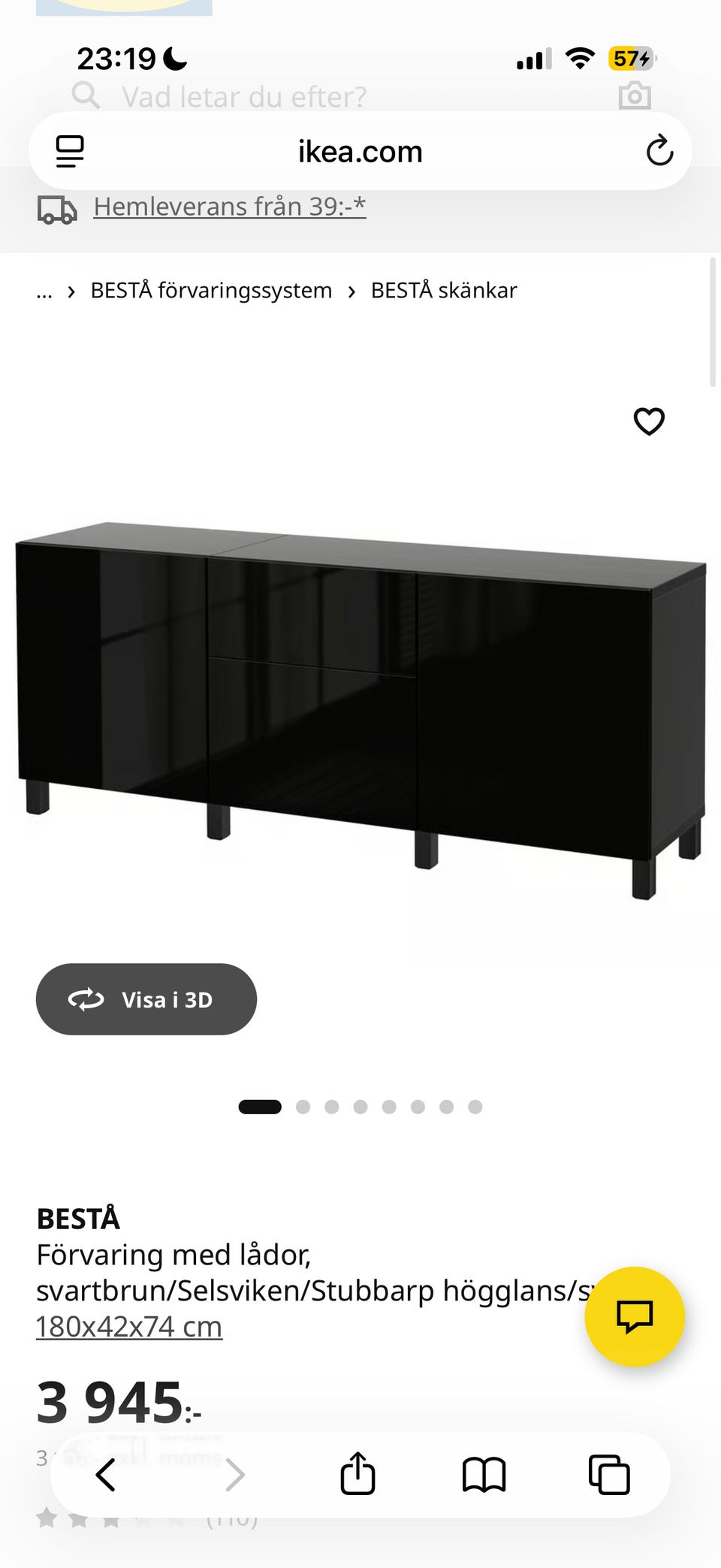721x1568 pixels.
Task: Open Safari bookmarks
Action: click(x=484, y=1474)
